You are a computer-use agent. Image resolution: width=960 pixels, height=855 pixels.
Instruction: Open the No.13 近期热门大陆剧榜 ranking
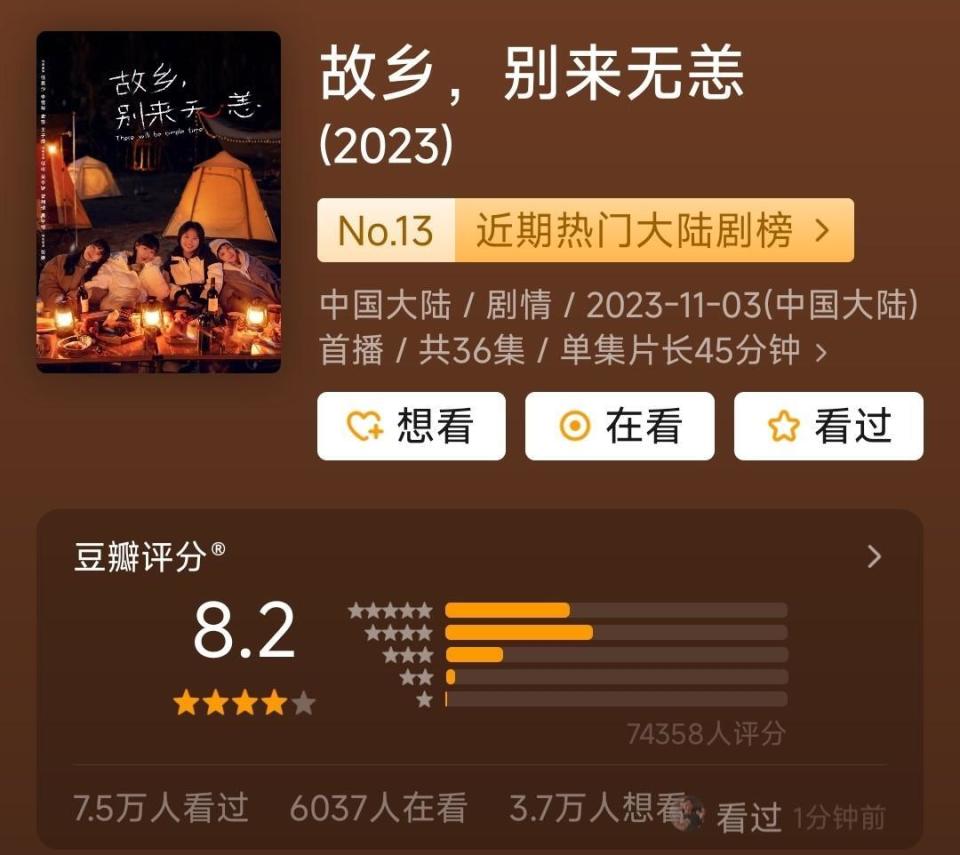pyautogui.click(x=585, y=231)
